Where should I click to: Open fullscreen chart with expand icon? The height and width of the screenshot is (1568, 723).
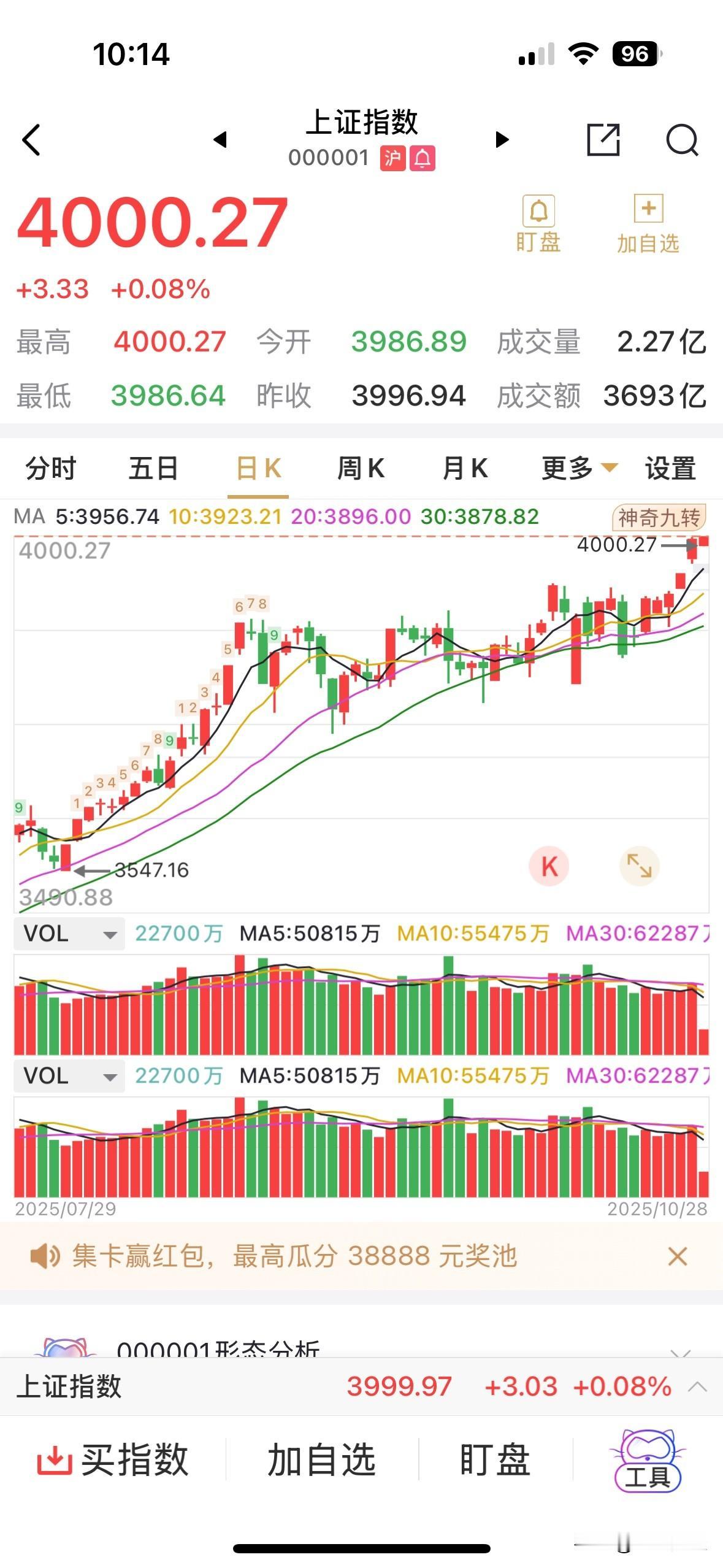(640, 866)
